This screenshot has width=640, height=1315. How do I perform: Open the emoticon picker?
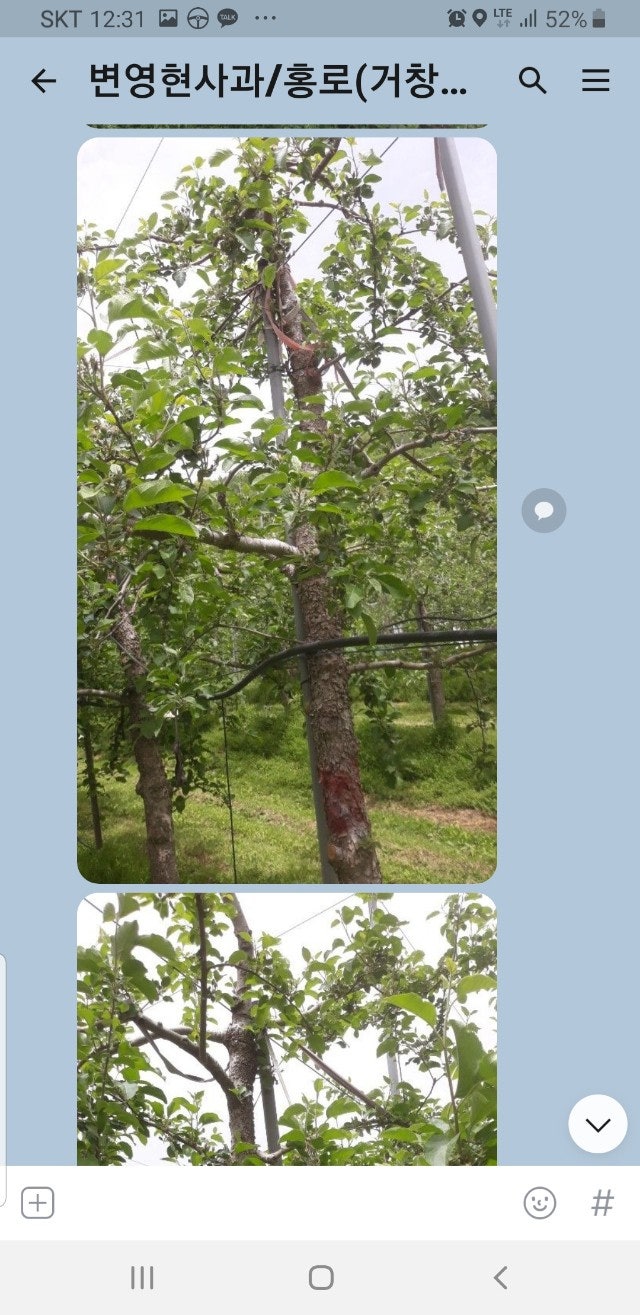coord(540,1203)
